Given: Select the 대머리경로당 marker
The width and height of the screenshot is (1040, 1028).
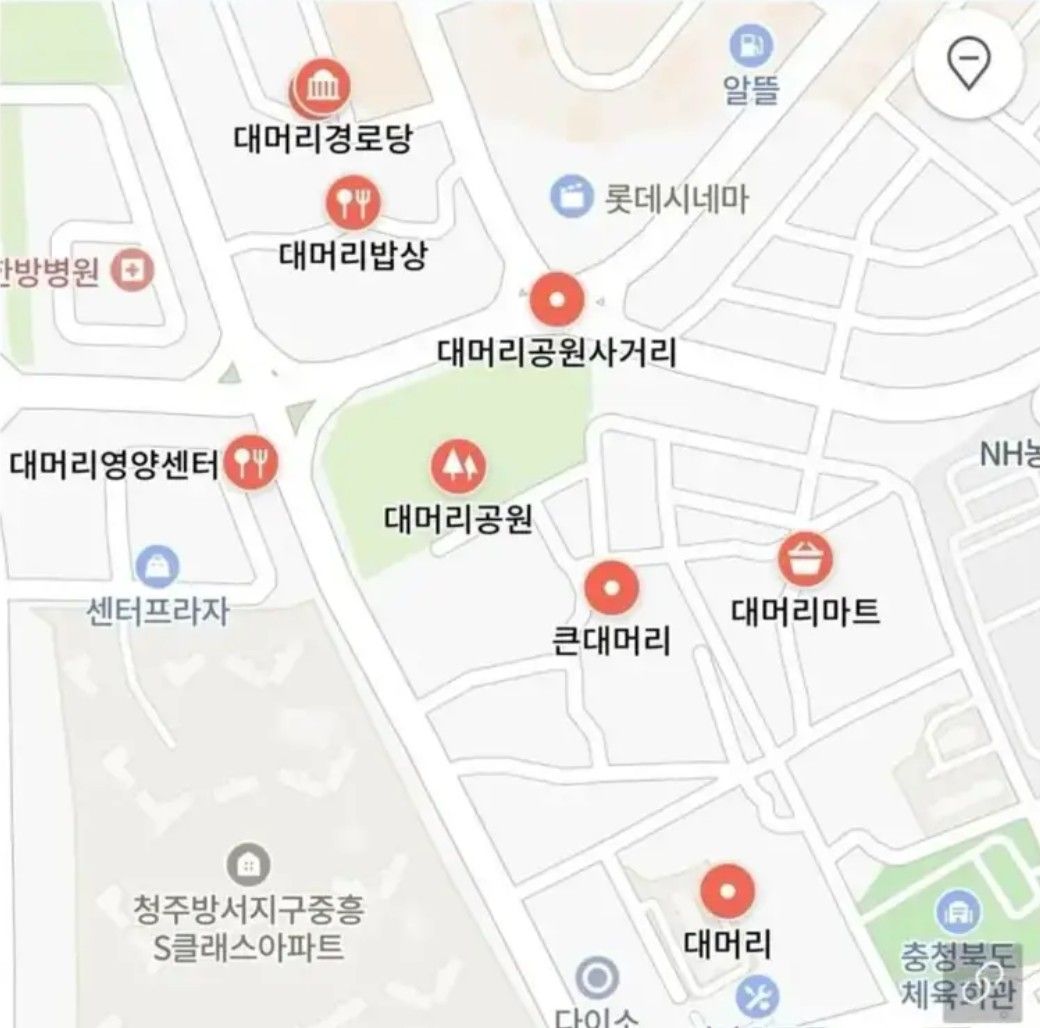Looking at the screenshot, I should tap(322, 88).
